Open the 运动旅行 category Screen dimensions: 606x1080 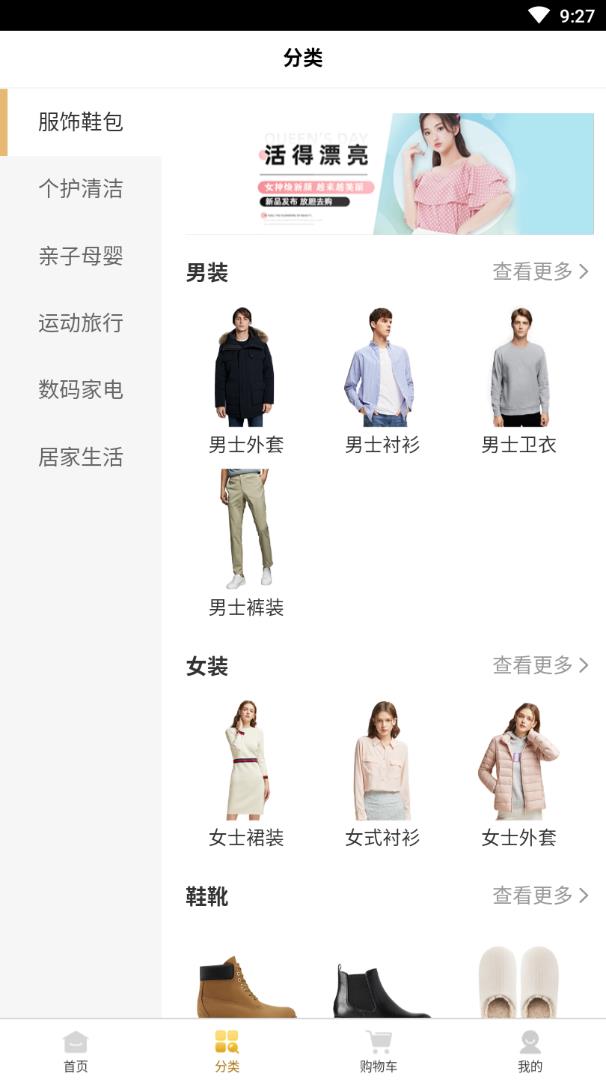(80, 323)
